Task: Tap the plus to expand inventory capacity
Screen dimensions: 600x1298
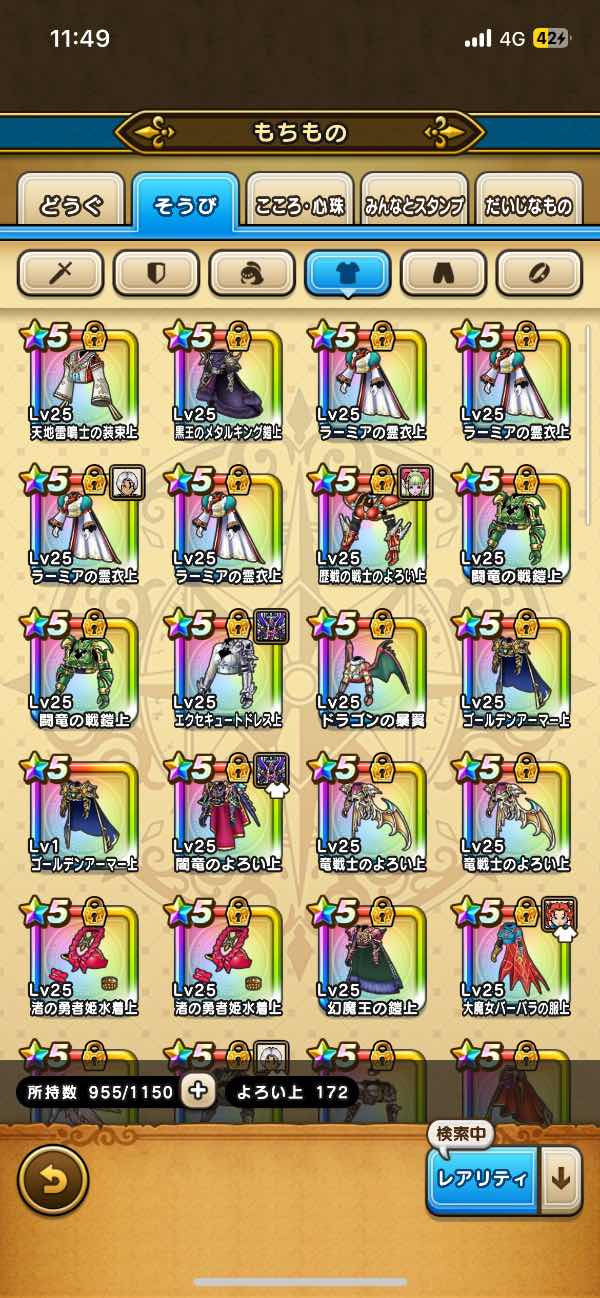Action: (198, 1091)
